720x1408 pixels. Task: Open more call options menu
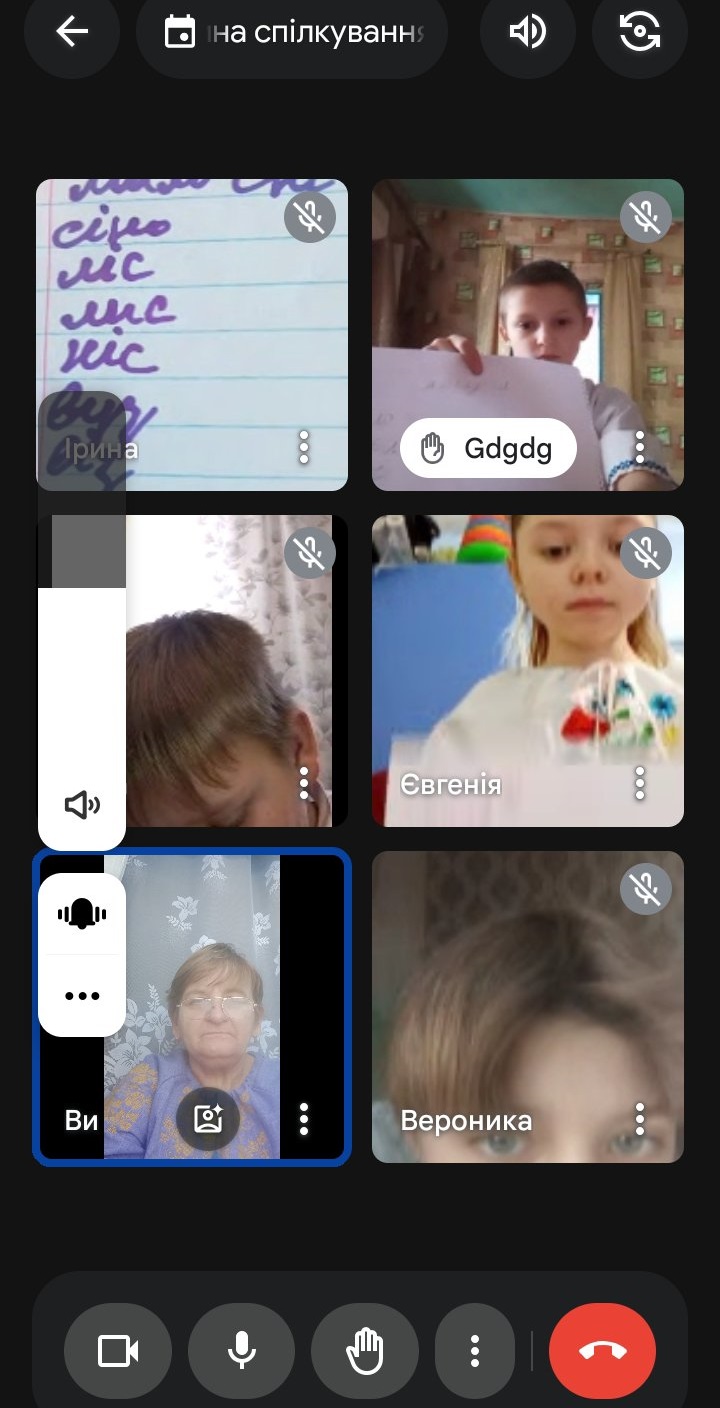(x=475, y=1352)
